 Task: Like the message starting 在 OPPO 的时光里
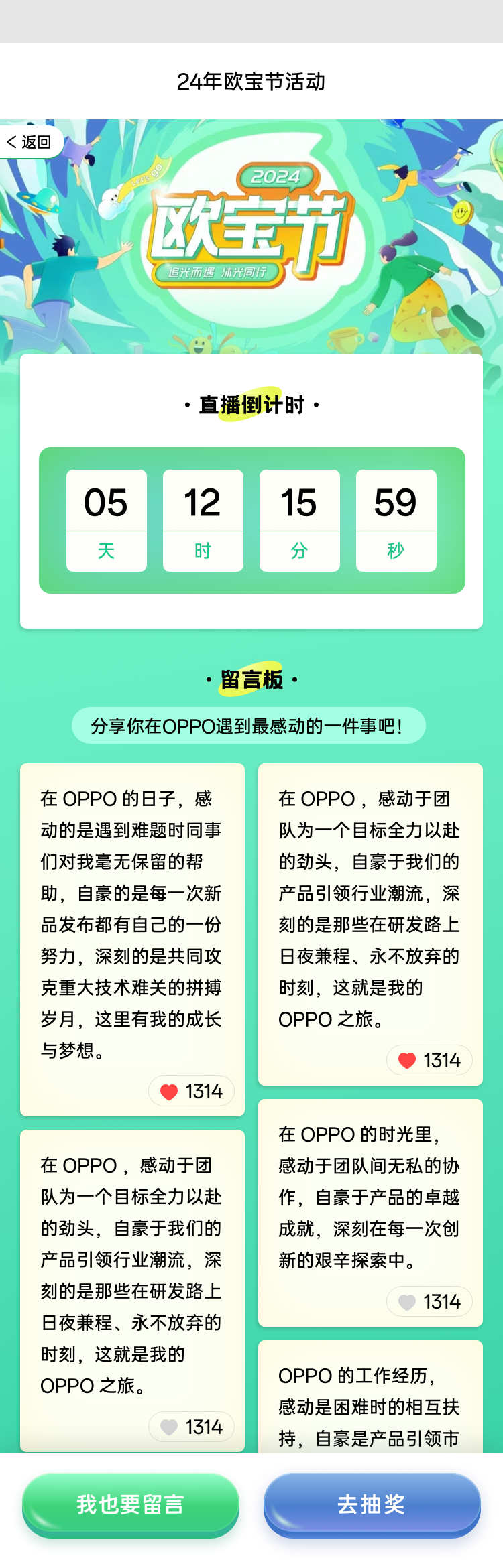point(407,1302)
